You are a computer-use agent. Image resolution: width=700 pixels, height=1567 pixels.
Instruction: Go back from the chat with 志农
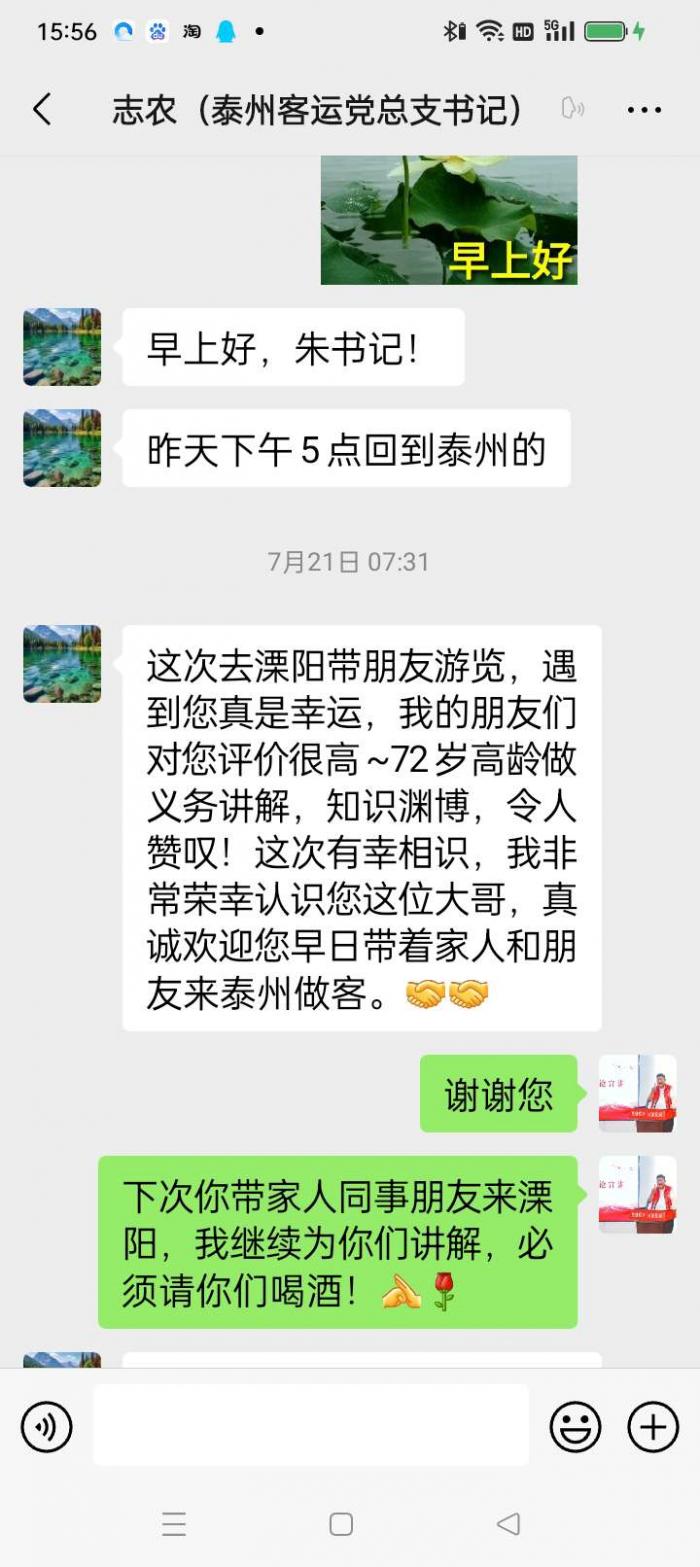pos(42,109)
